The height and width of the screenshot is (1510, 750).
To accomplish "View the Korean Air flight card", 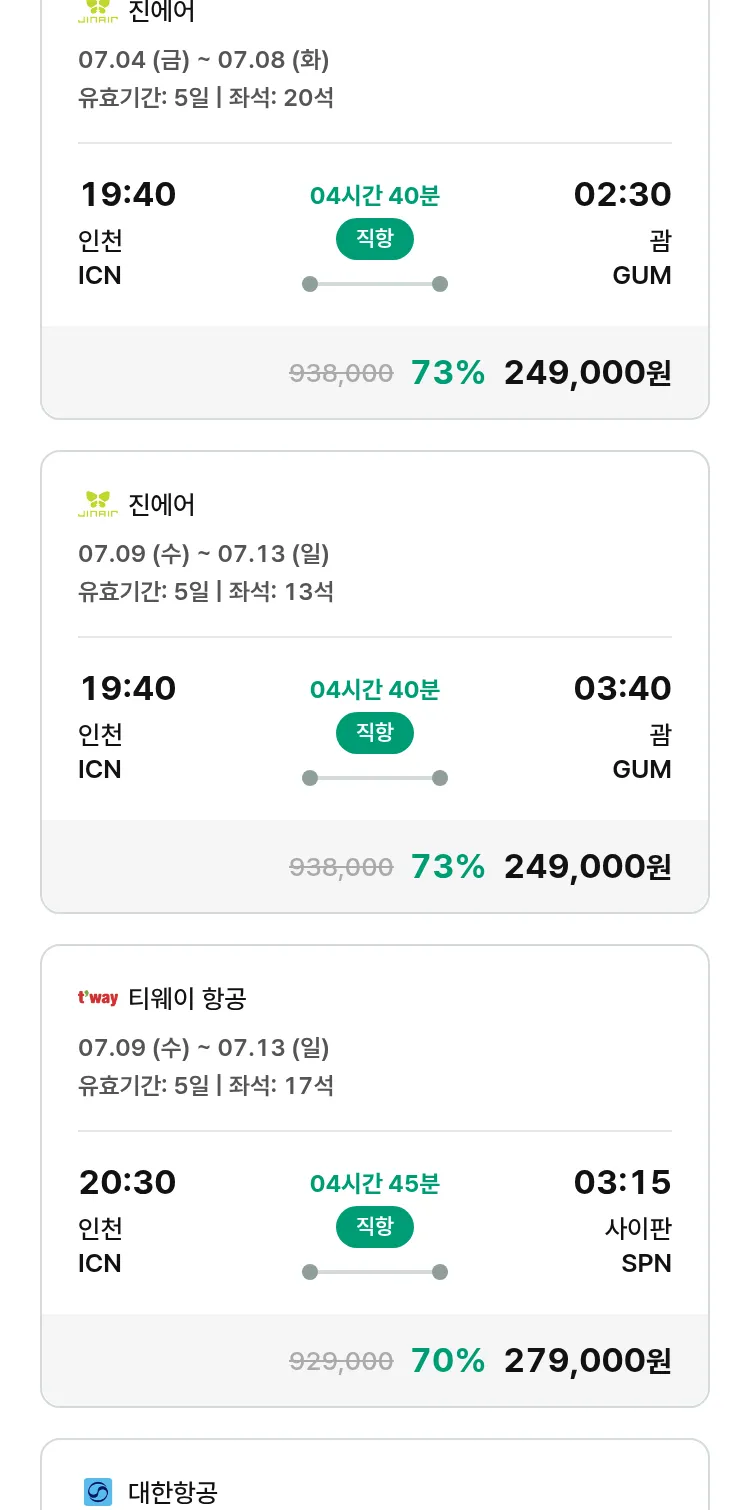I will 375,1475.
